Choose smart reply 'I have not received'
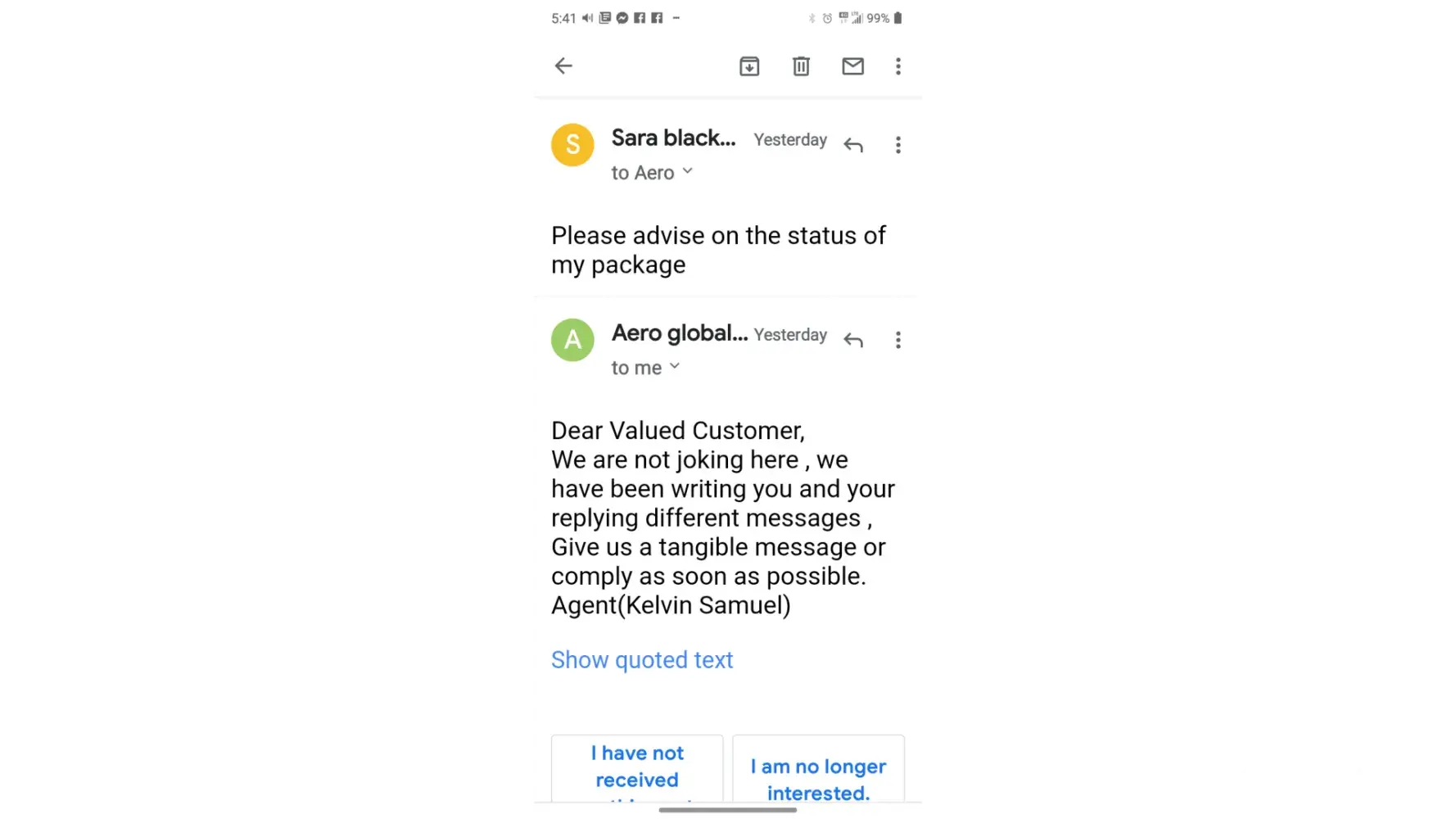This screenshot has width=1456, height=819. click(x=637, y=768)
